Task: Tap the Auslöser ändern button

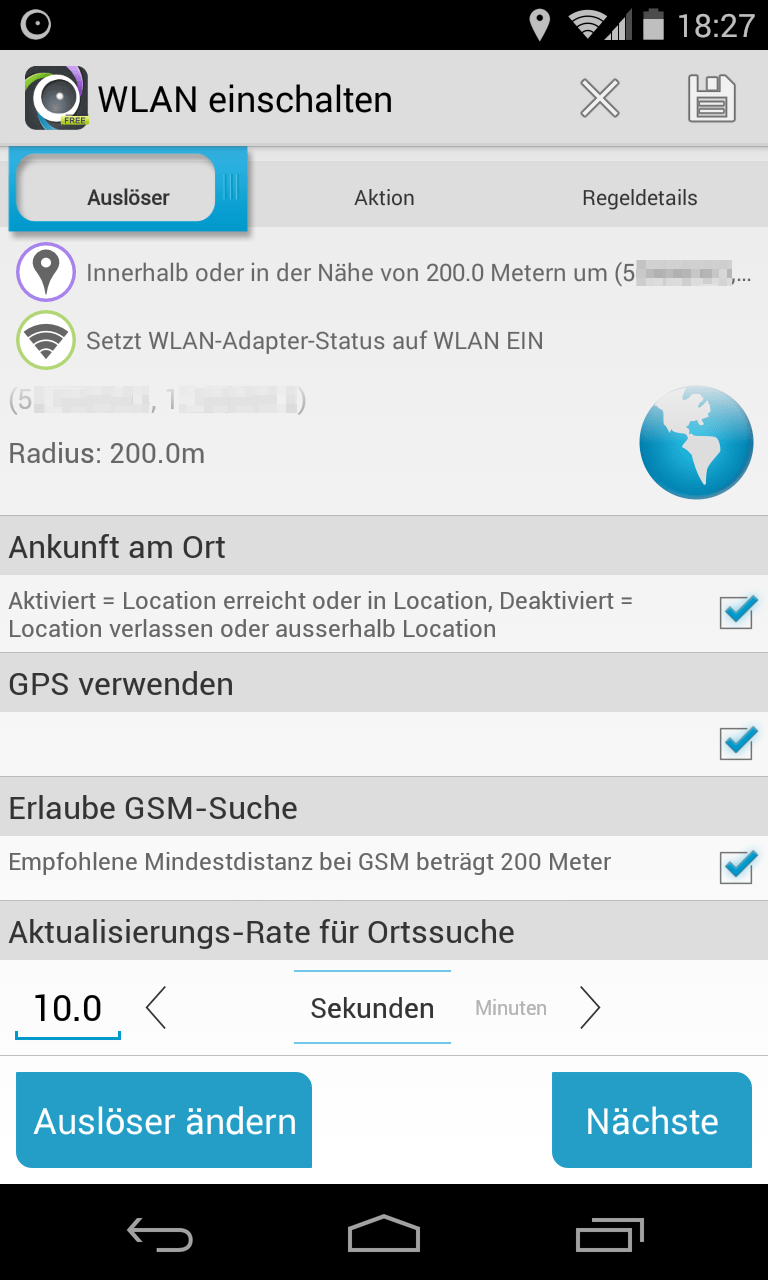Action: click(164, 1121)
